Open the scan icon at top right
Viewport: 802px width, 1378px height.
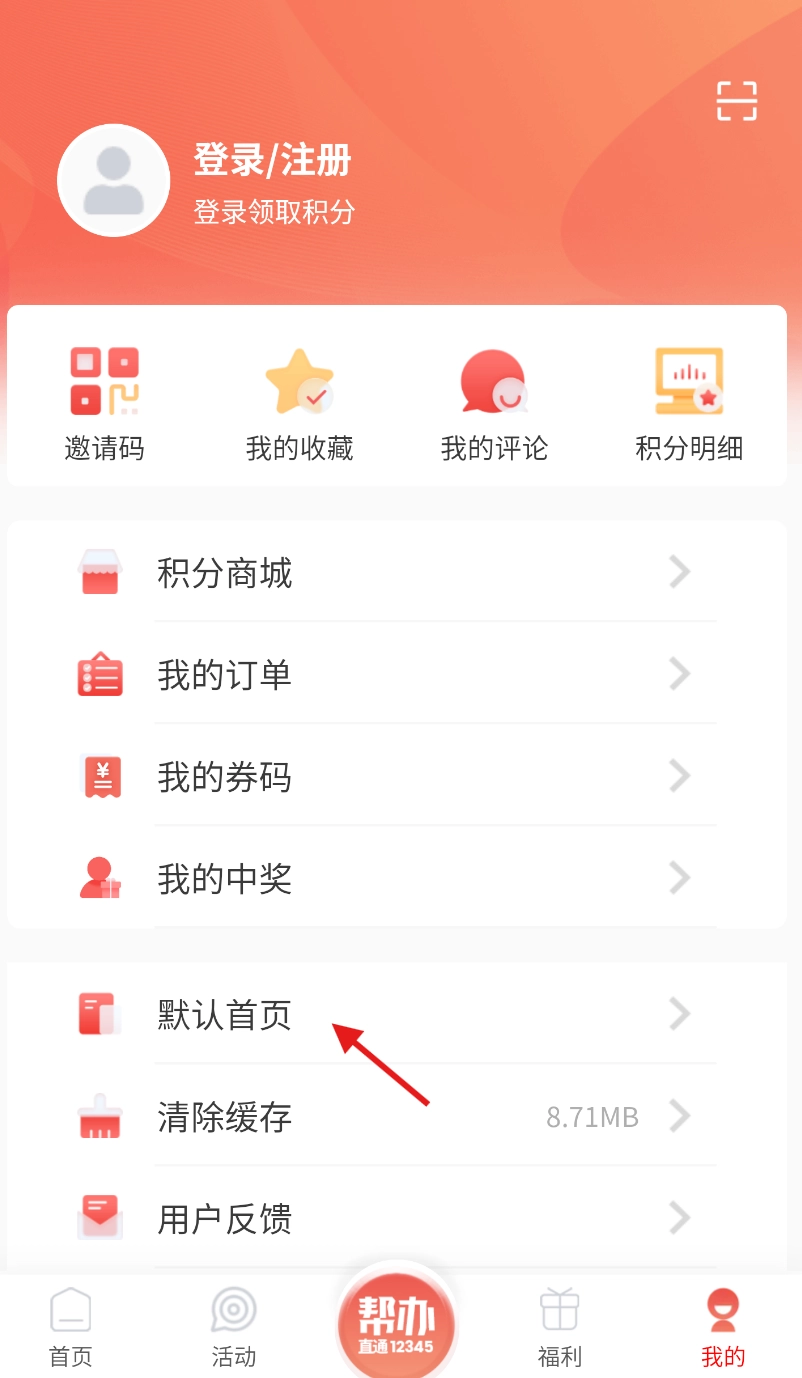[736, 102]
